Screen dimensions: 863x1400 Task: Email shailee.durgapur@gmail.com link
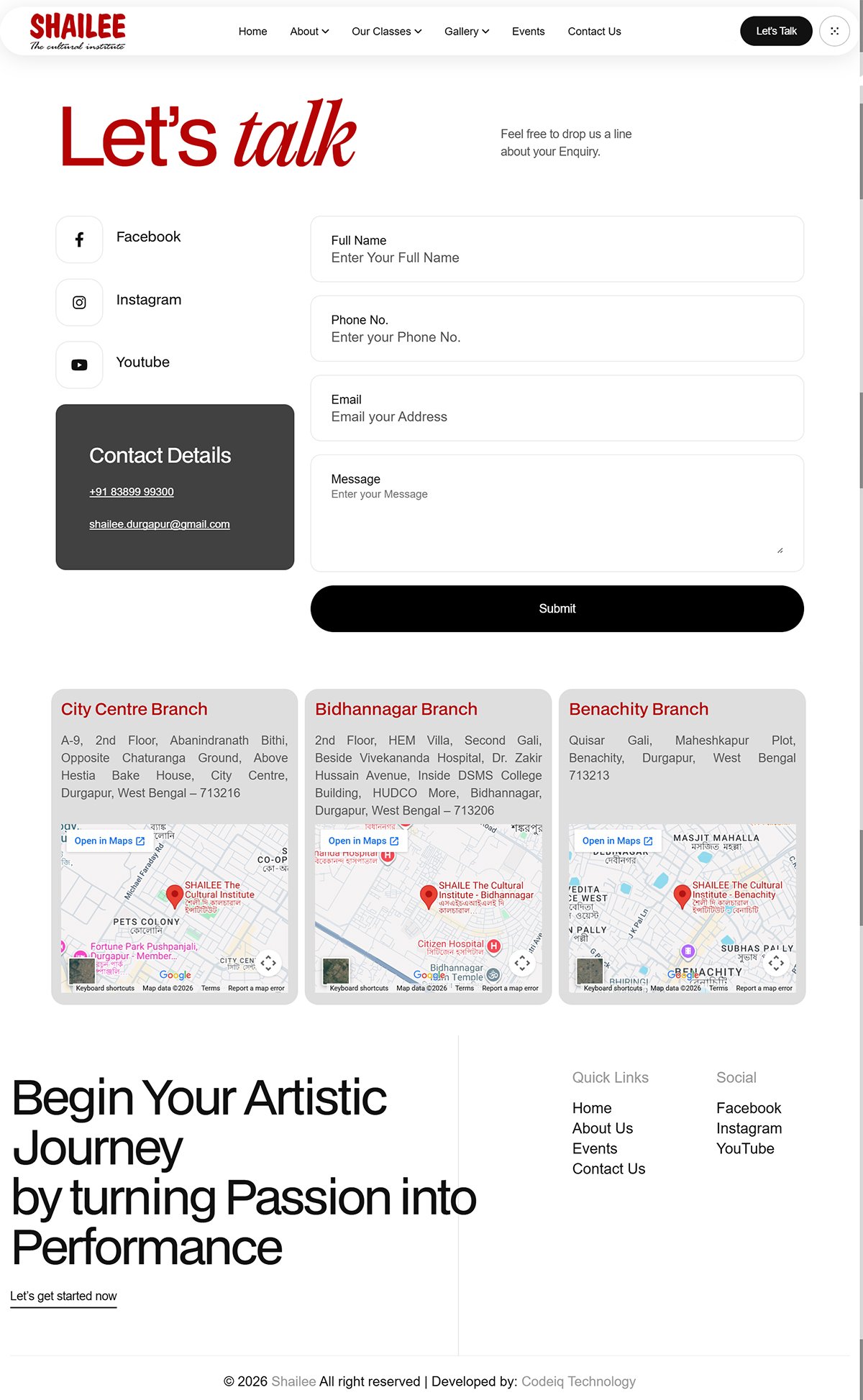pyautogui.click(x=160, y=524)
